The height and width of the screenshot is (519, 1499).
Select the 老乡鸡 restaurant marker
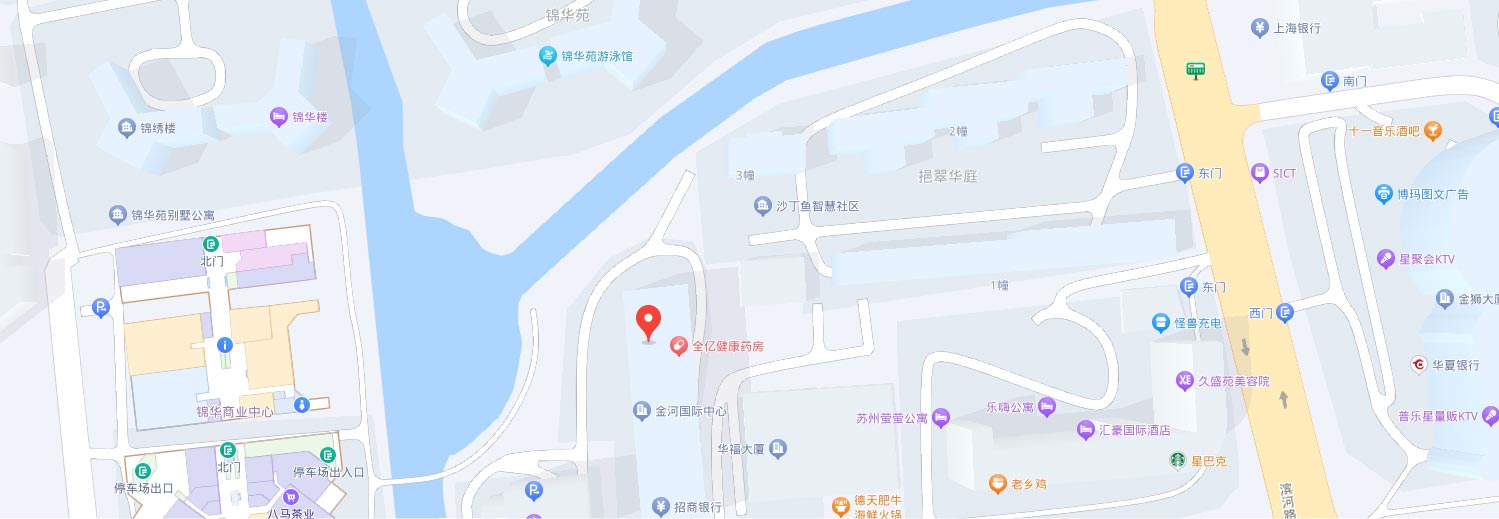(997, 484)
